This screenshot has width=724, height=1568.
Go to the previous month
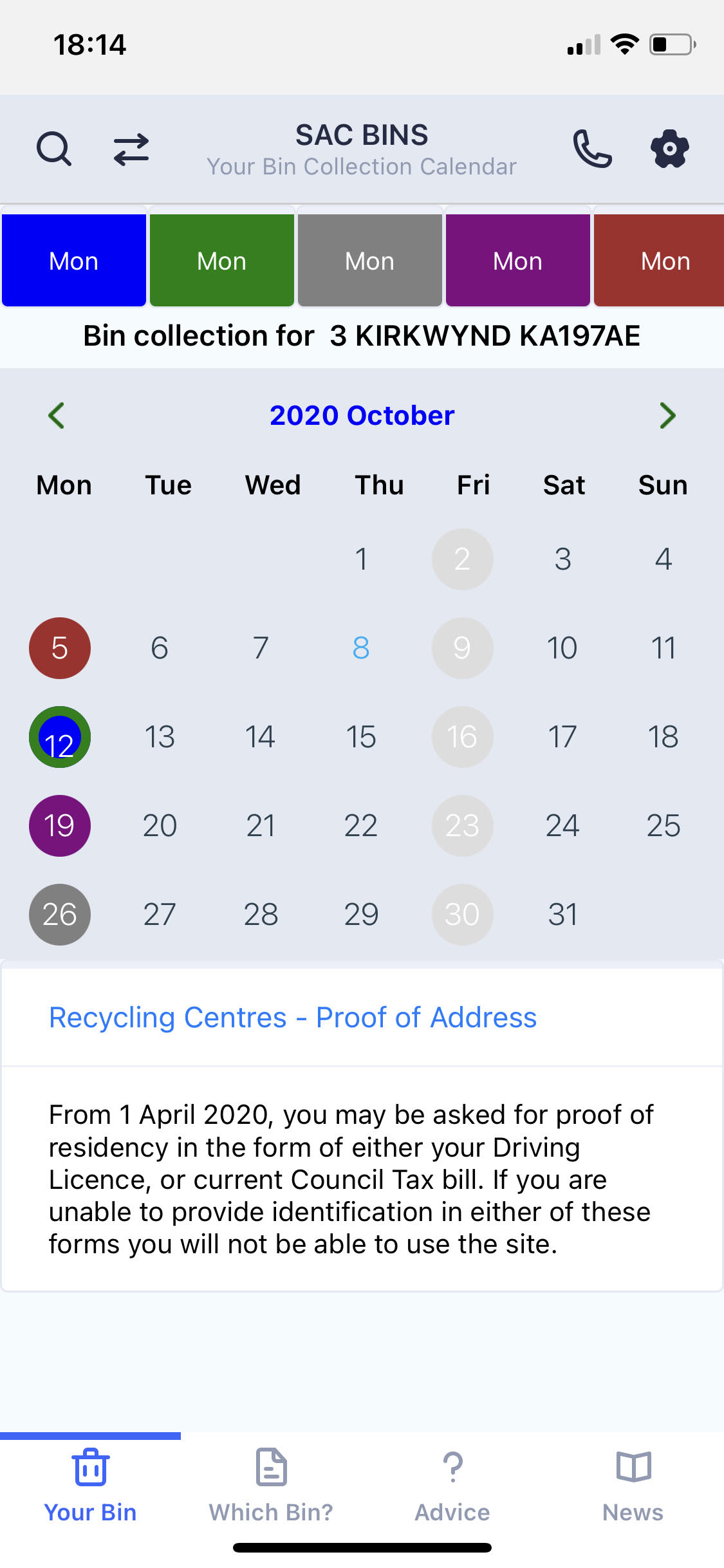[x=57, y=416]
